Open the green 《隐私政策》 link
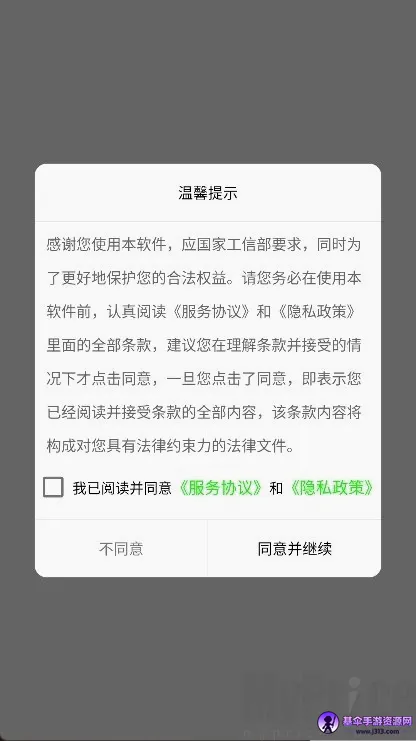The image size is (416, 741). pyautogui.click(x=332, y=488)
